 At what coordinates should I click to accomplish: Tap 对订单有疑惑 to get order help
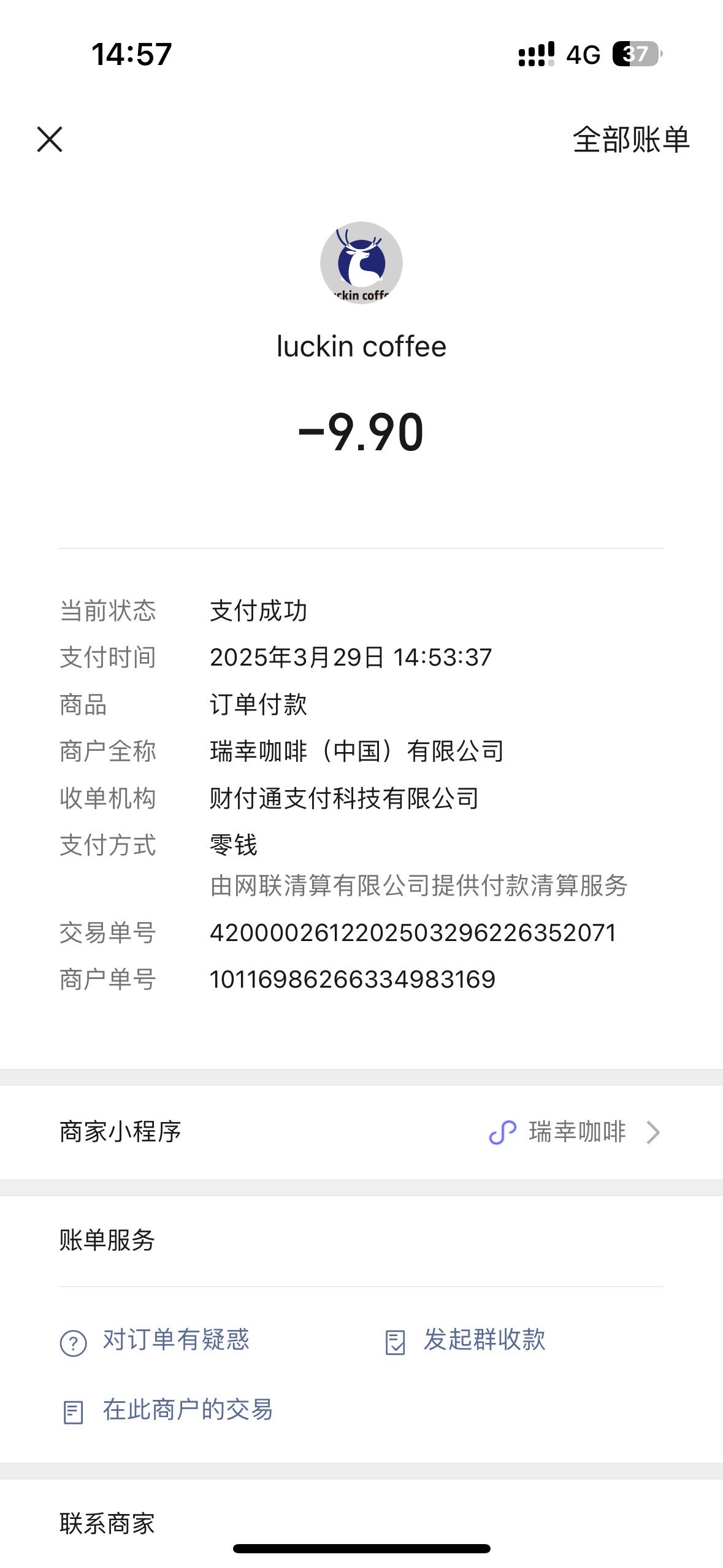155,1340
